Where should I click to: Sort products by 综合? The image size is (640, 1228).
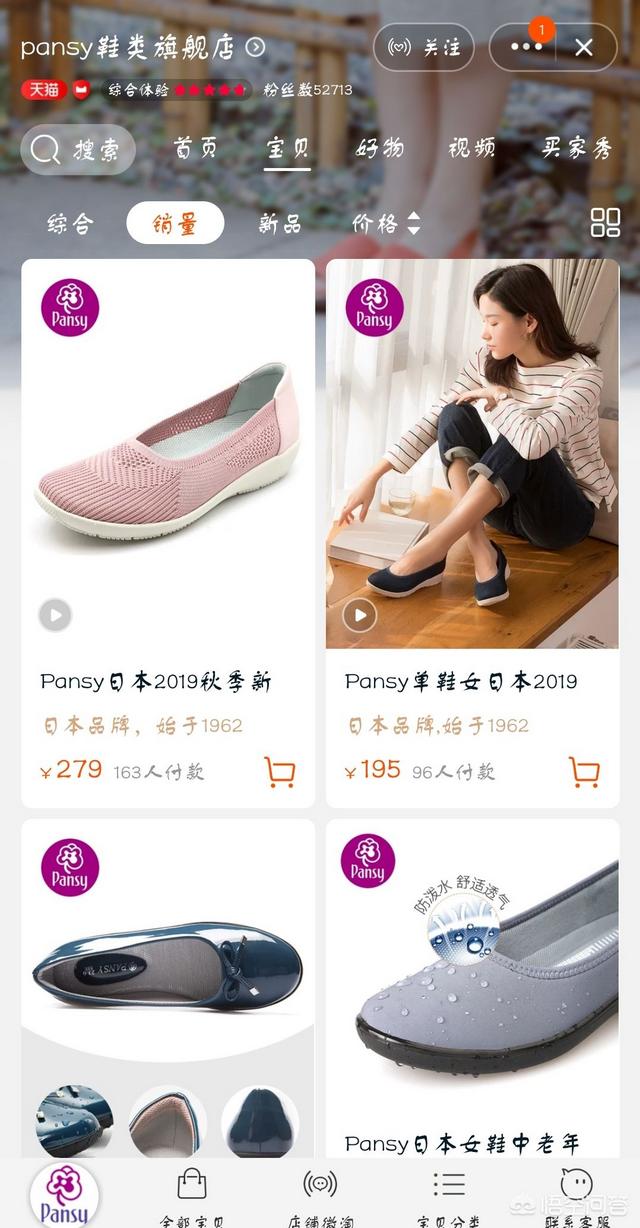(70, 224)
